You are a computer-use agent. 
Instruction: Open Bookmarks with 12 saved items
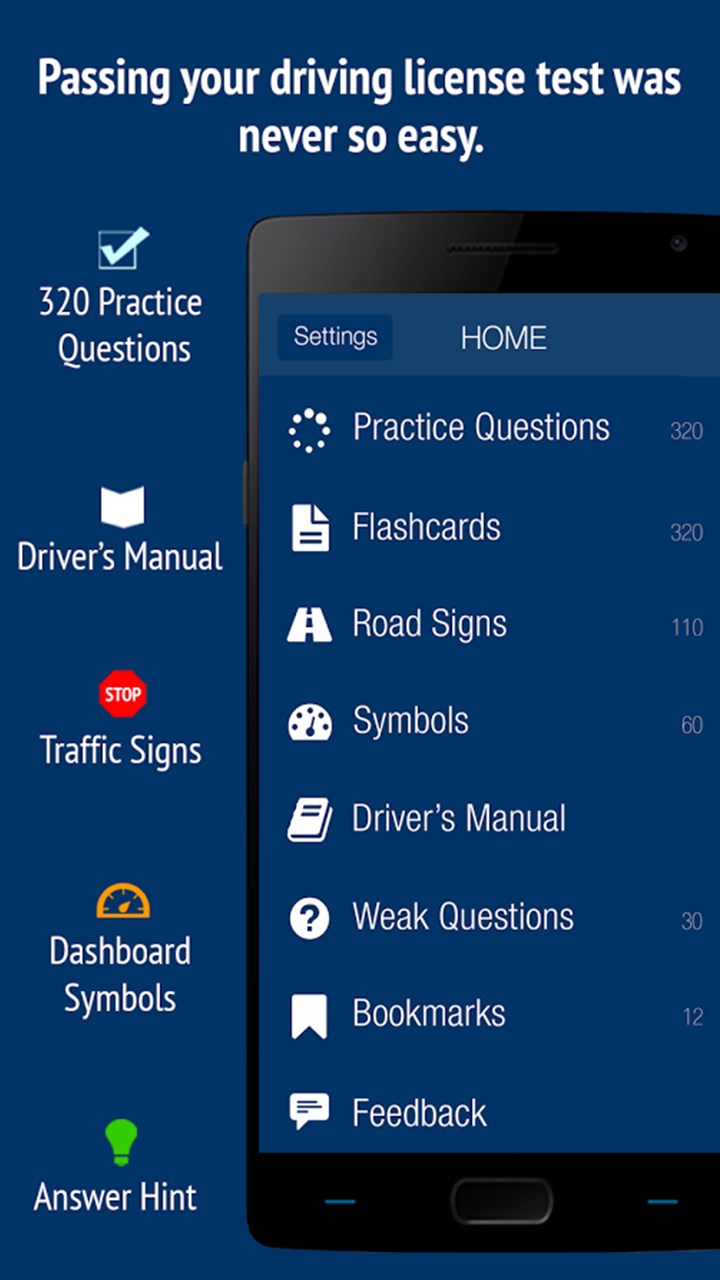click(428, 1013)
